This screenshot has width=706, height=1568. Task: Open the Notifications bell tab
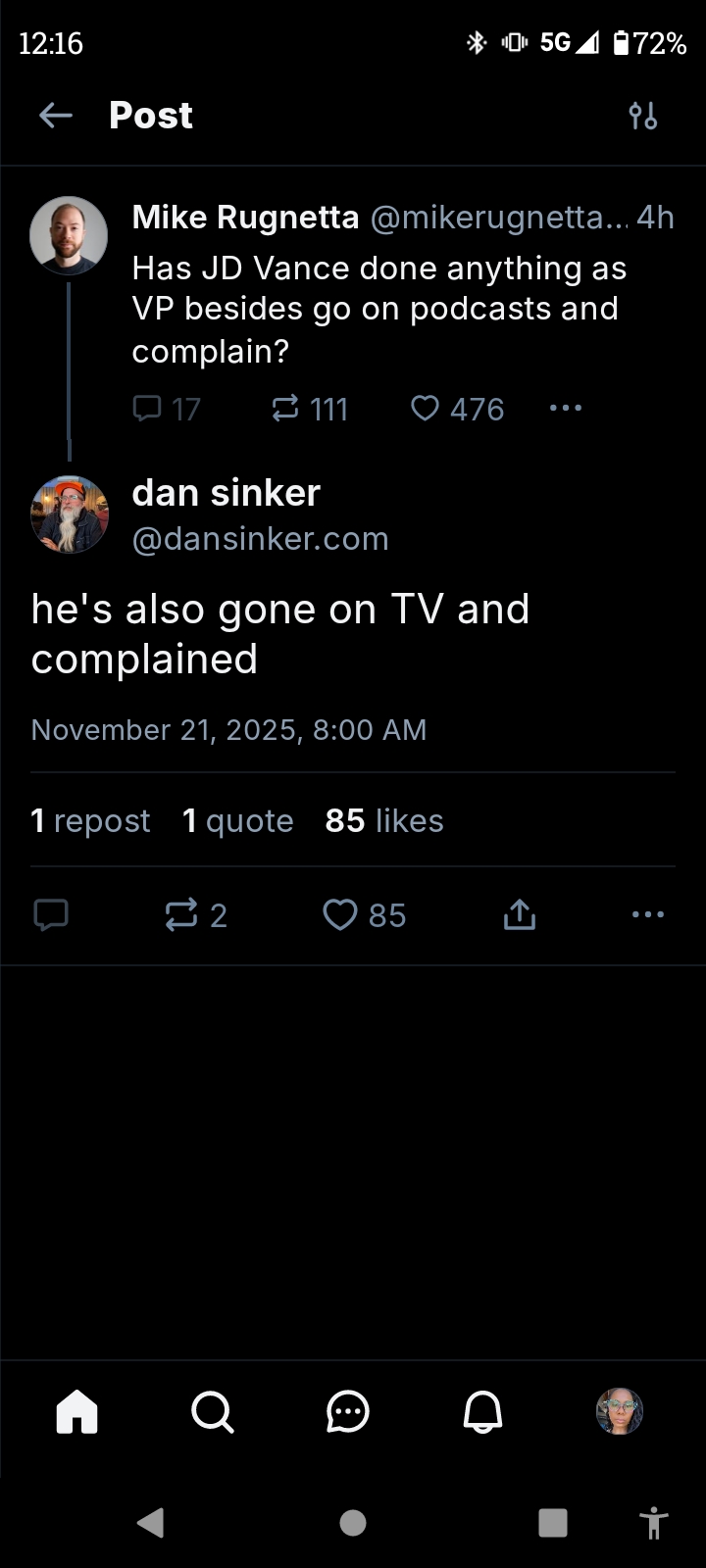[482, 1412]
